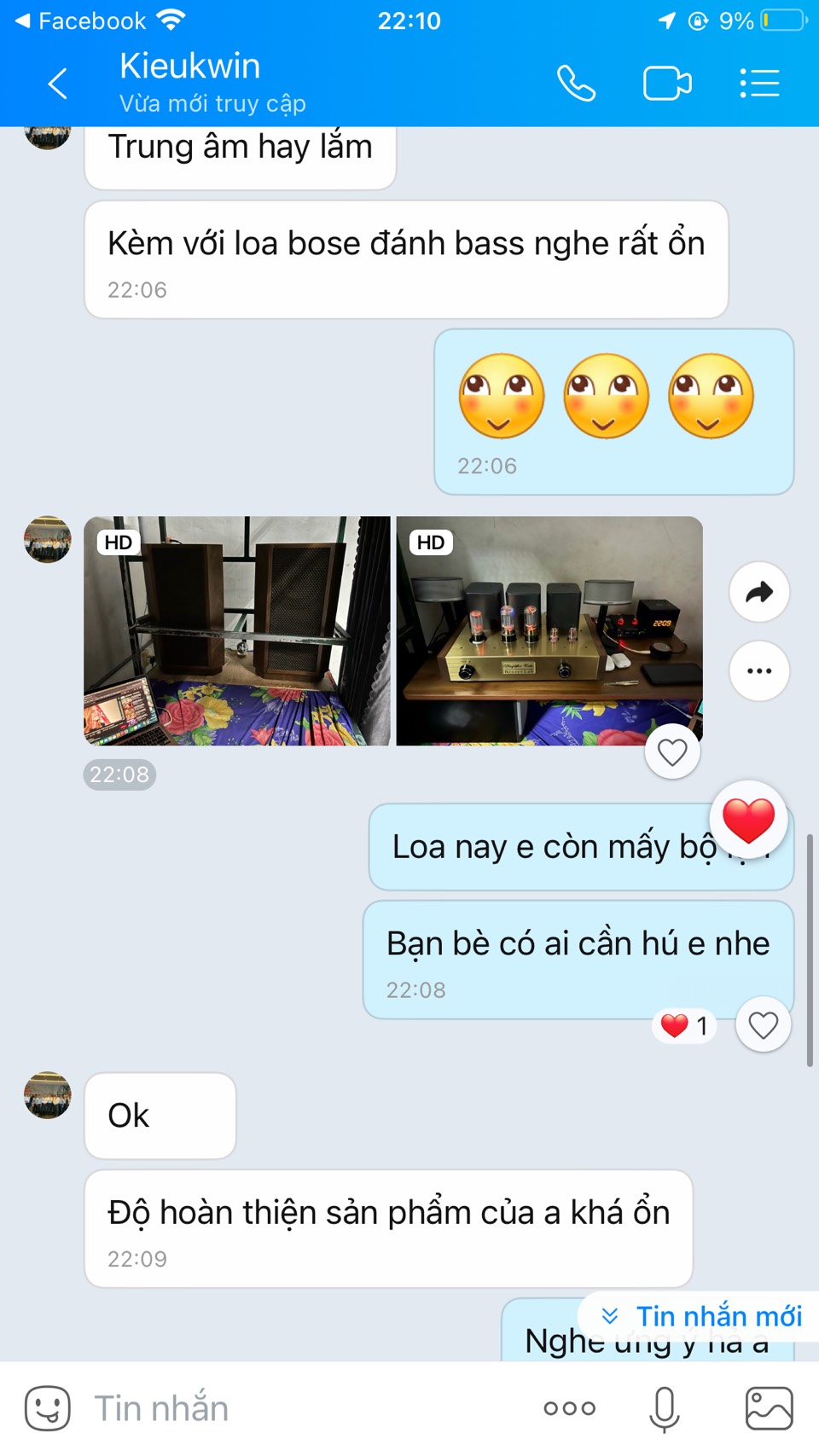Image resolution: width=819 pixels, height=1456 pixels.
Task: Open the photo gallery to send images
Action: (769, 1408)
